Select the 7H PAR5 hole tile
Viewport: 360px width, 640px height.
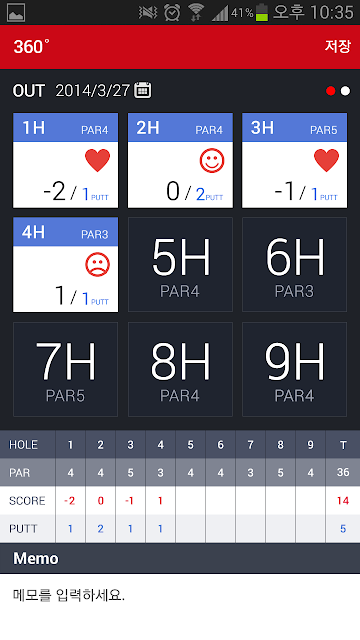[x=65, y=369]
